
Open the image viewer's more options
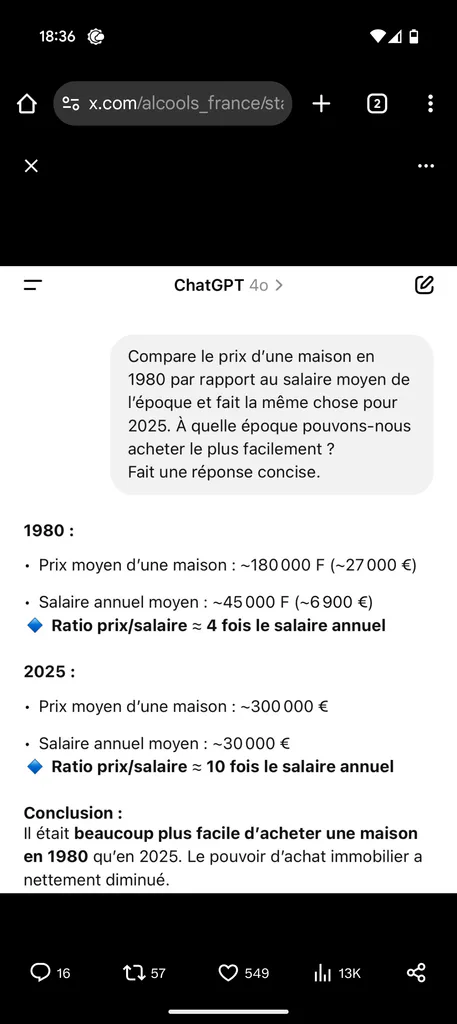pos(426,166)
